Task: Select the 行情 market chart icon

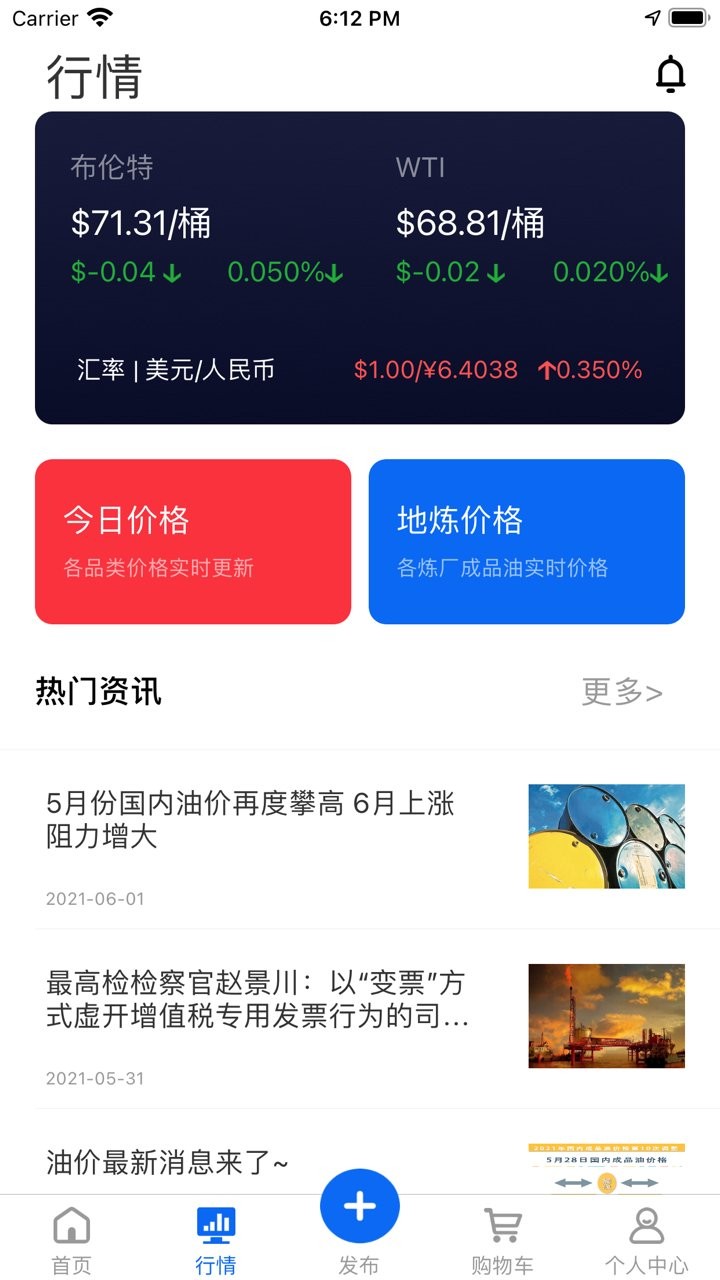Action: tap(216, 1225)
